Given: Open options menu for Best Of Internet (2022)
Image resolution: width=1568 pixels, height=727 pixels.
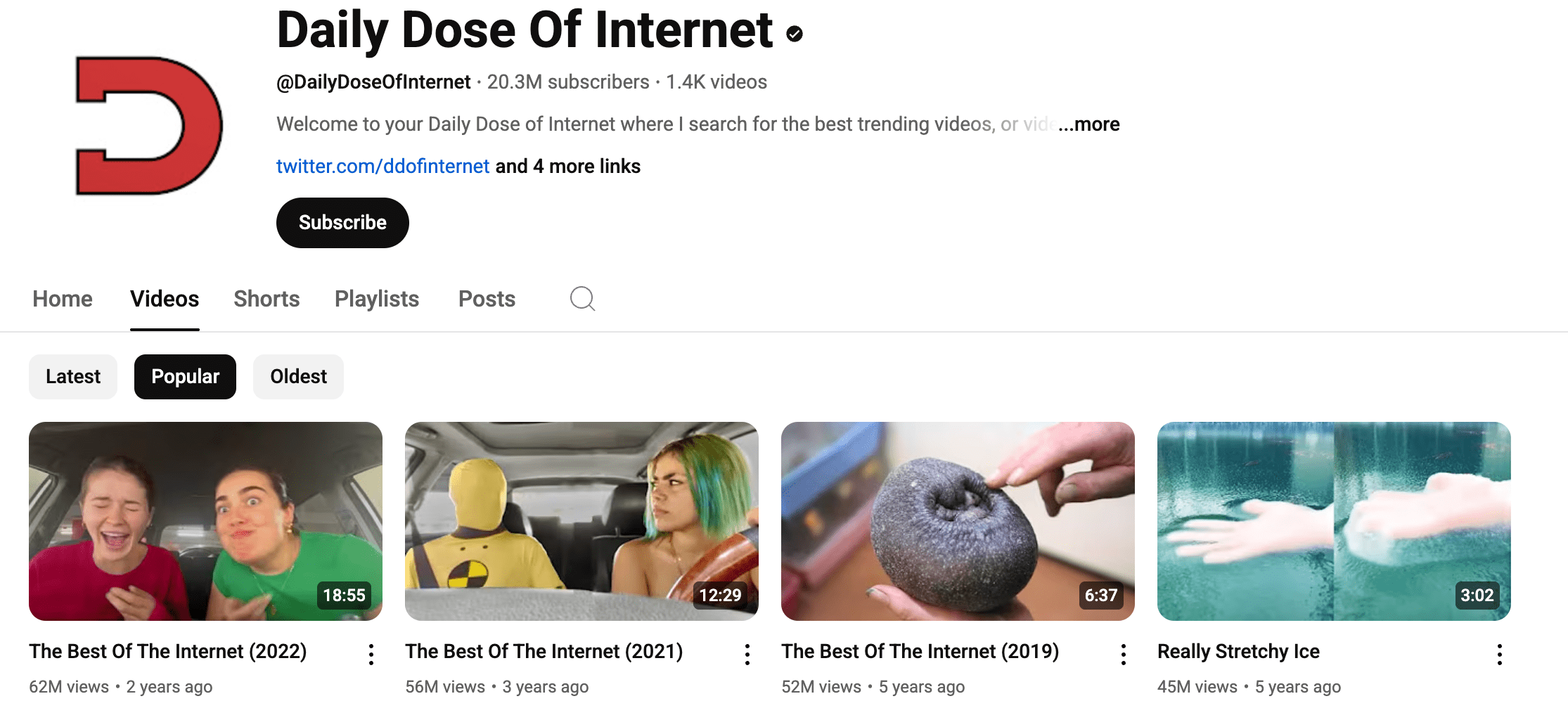Looking at the screenshot, I should (371, 655).
